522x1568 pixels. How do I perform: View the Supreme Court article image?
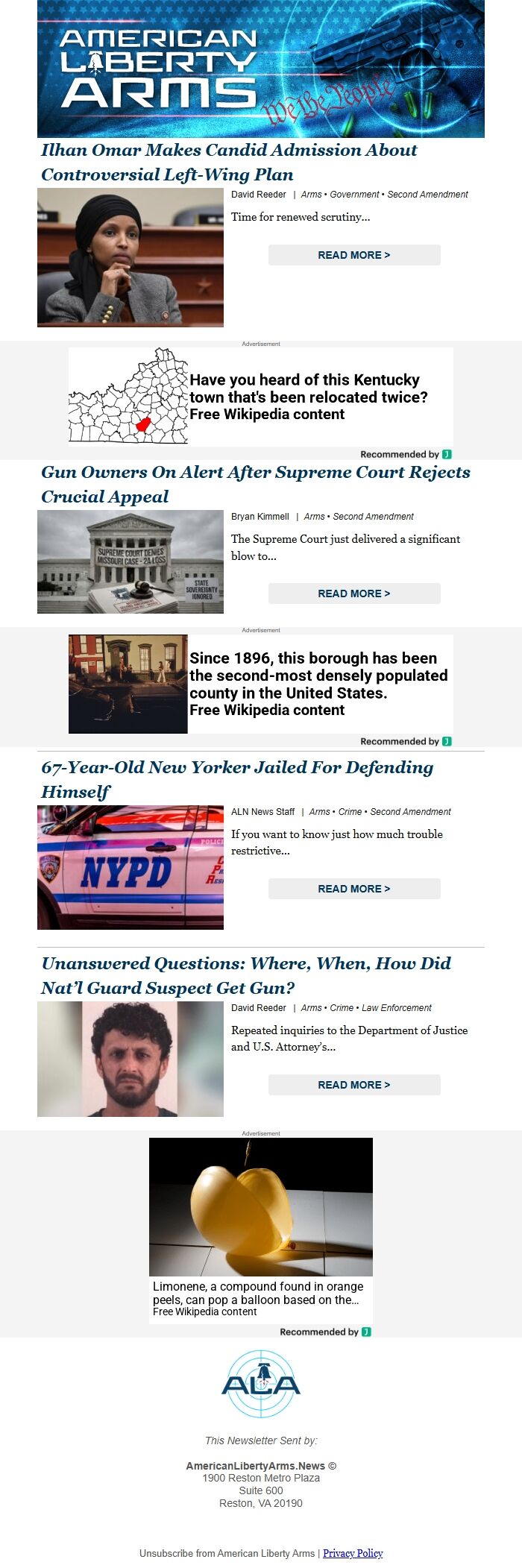tap(130, 561)
